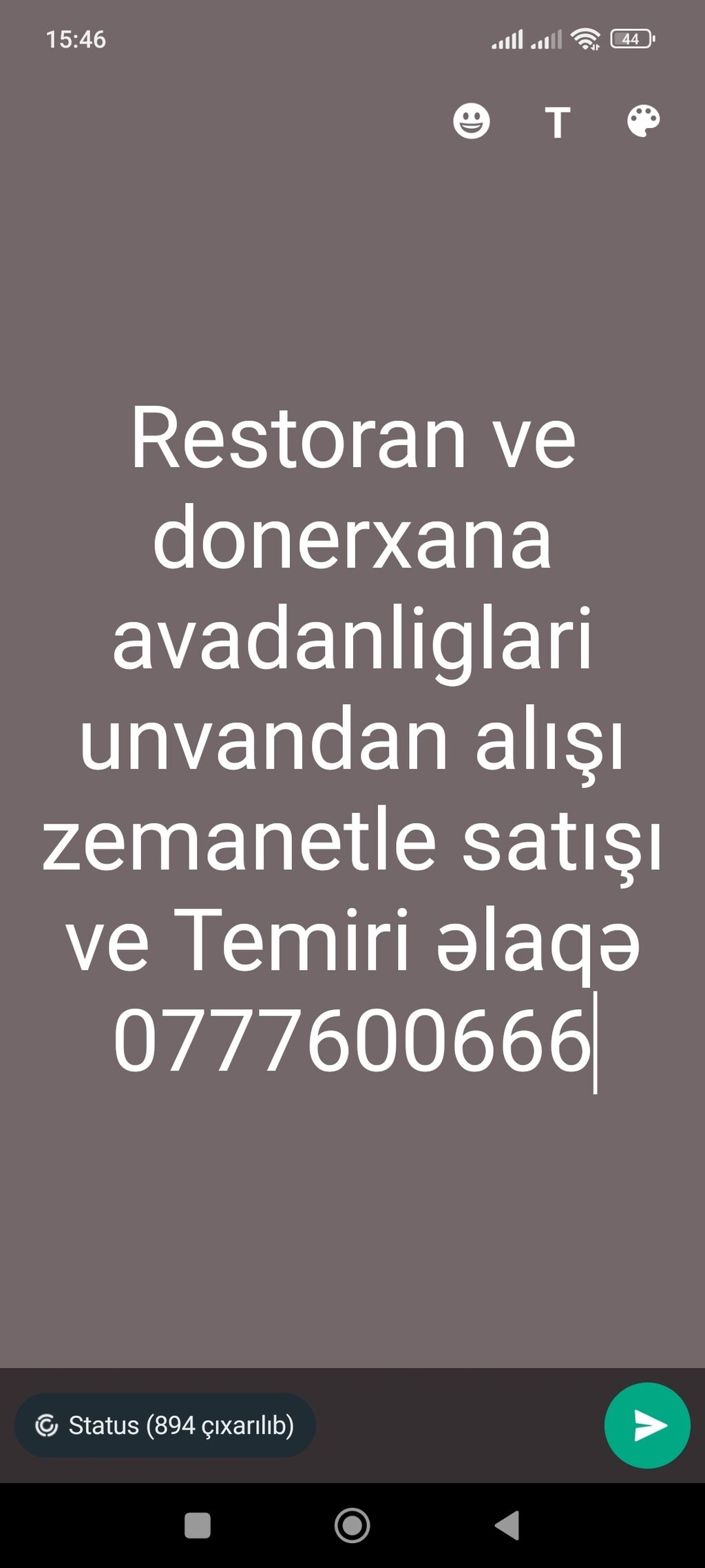Send the status update
This screenshot has width=705, height=1568.
(647, 1425)
